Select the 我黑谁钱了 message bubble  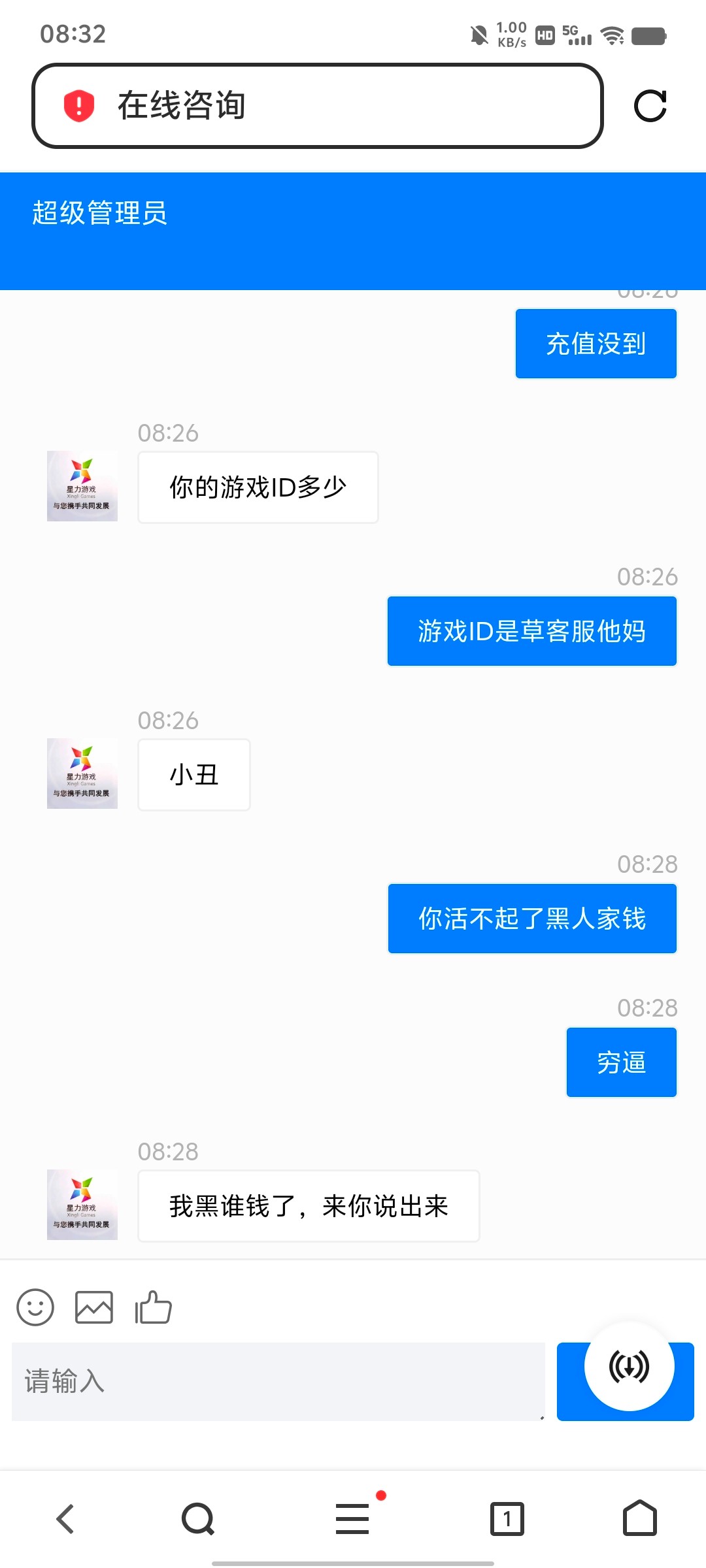click(x=308, y=1206)
